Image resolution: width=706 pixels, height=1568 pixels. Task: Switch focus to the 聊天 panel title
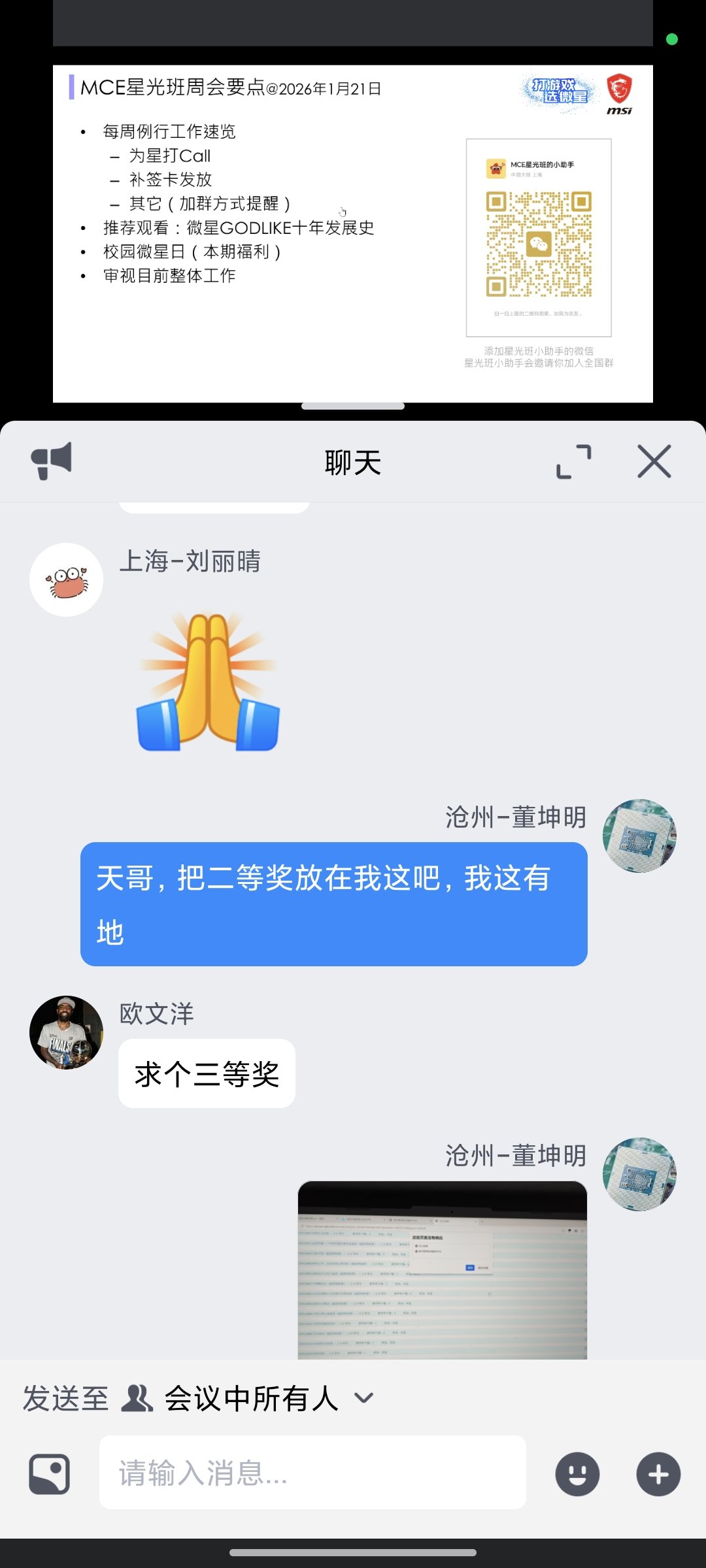point(352,461)
